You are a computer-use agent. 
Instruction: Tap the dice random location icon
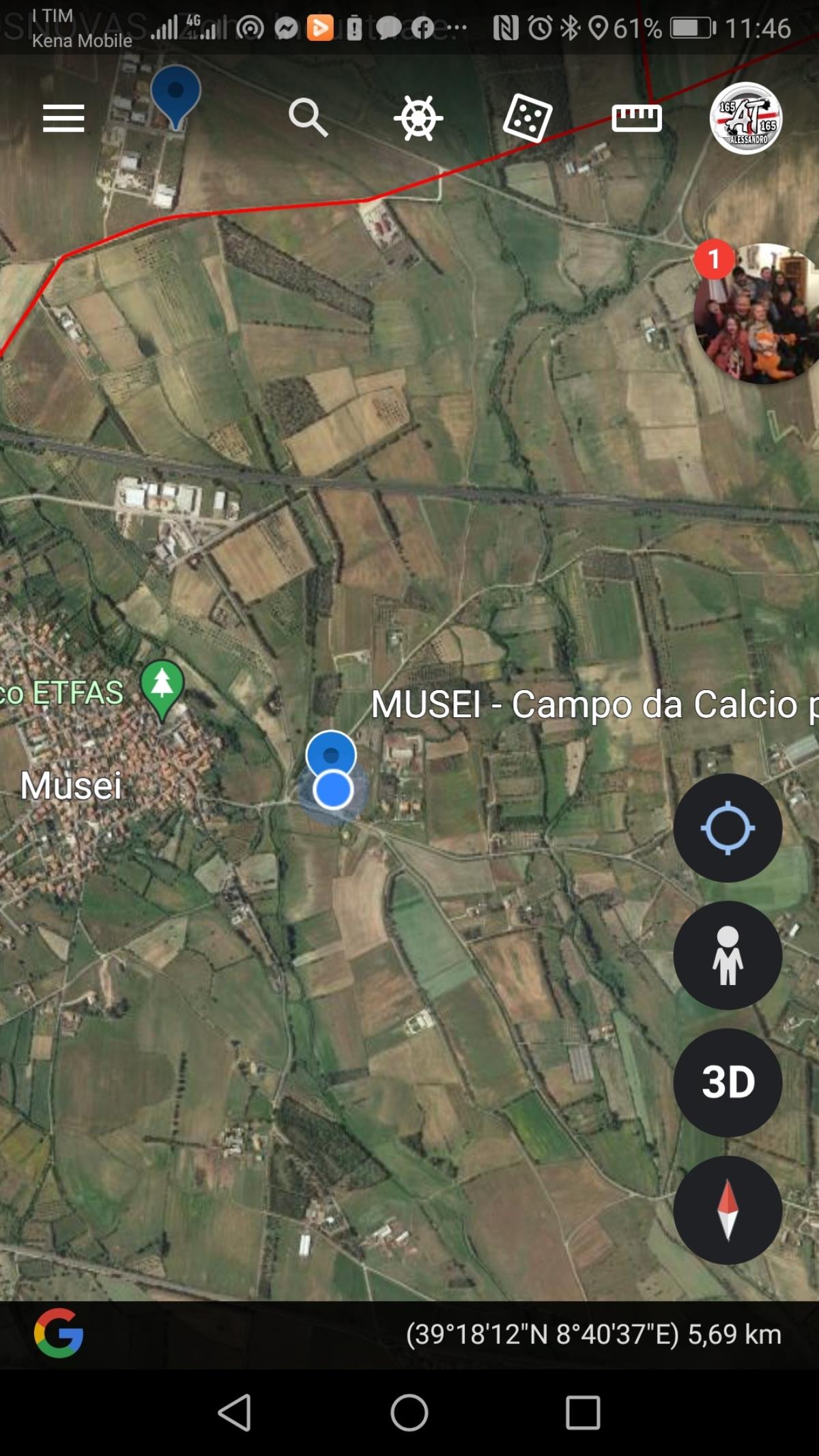(x=527, y=118)
